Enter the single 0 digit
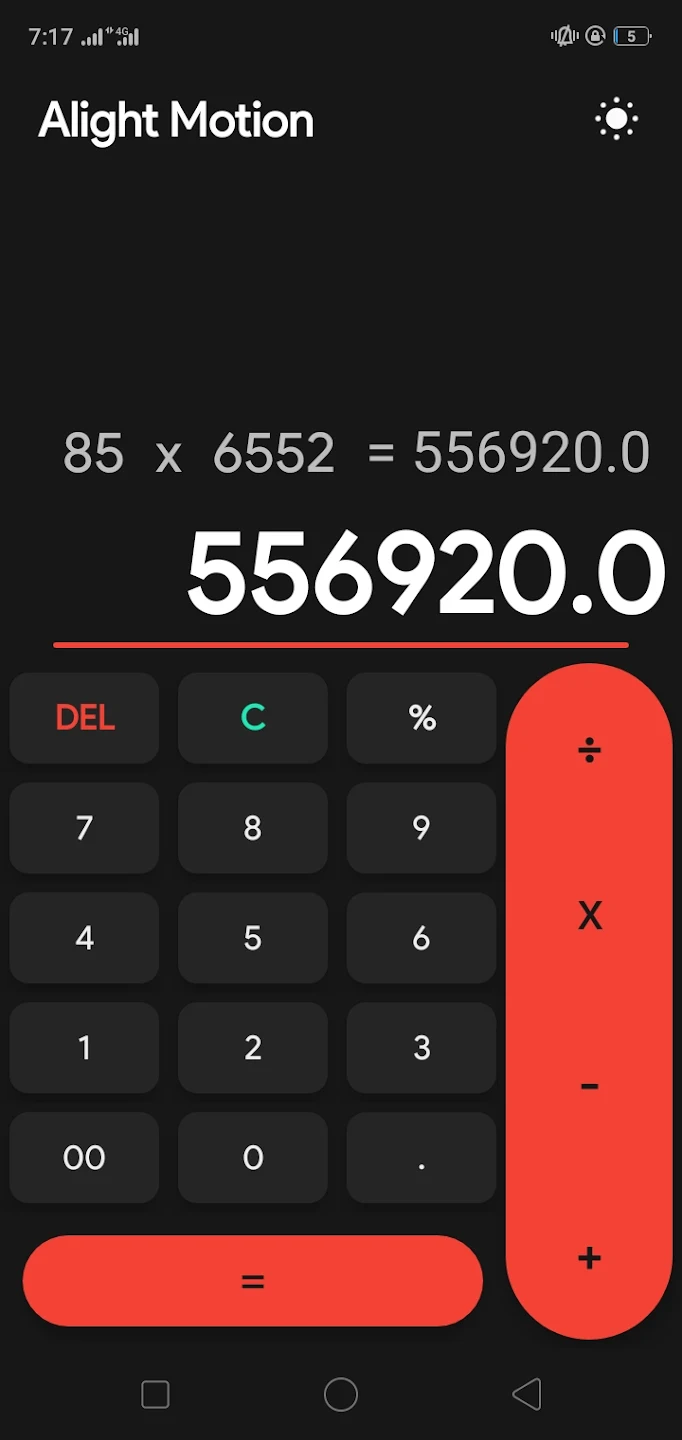Screen dimensions: 682x1440 coord(253,1158)
